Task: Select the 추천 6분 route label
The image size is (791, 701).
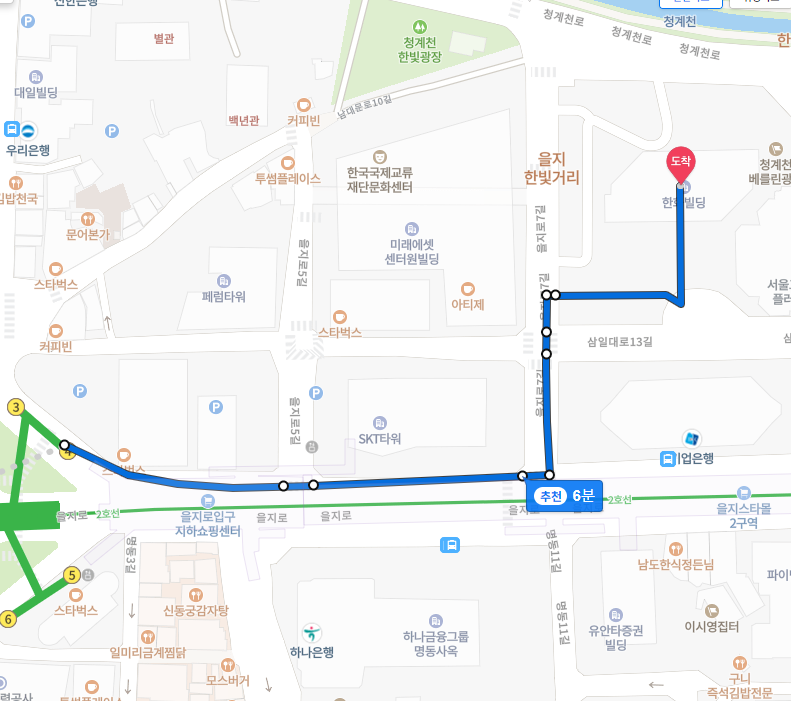Action: (565, 497)
